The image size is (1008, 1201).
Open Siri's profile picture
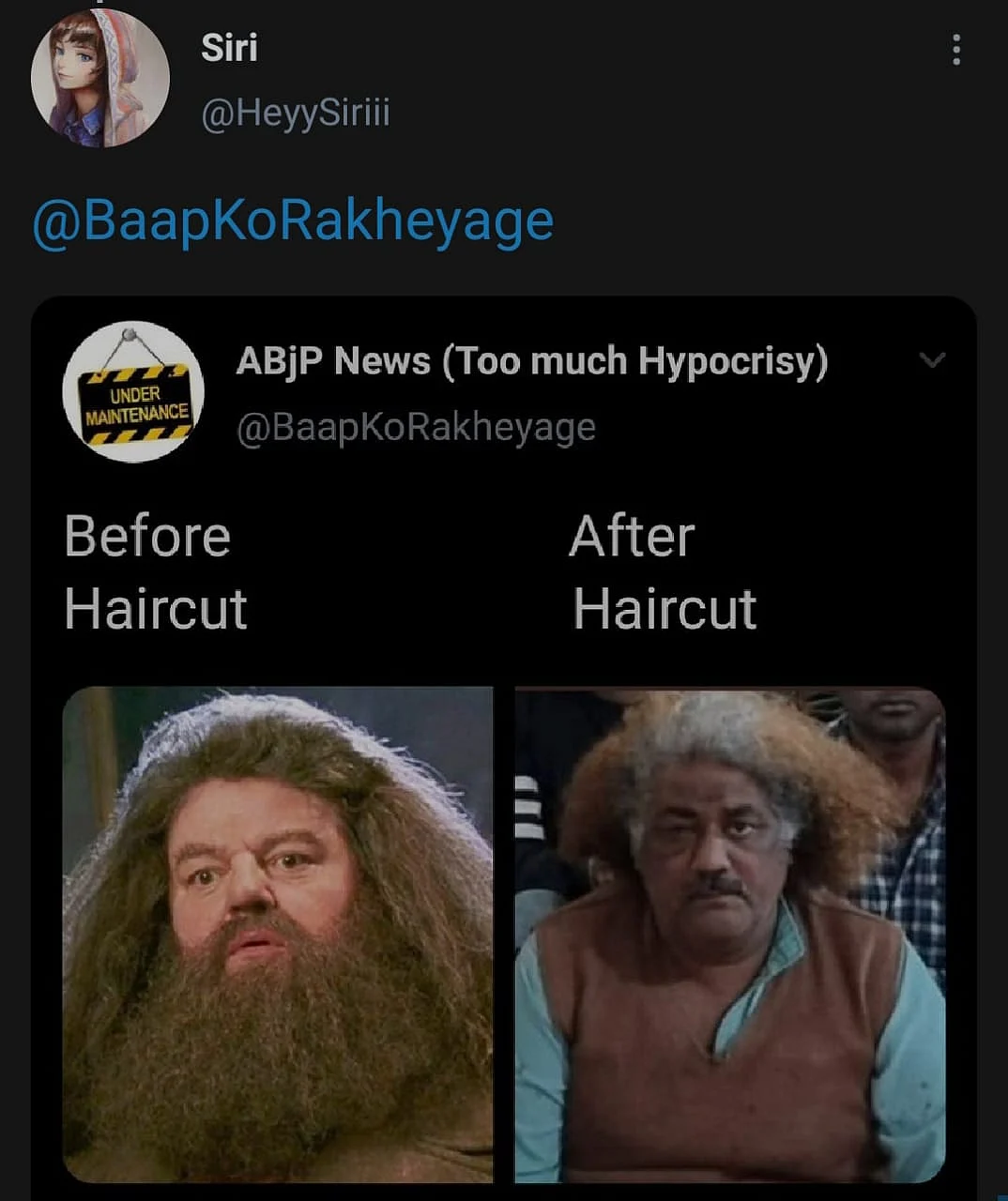click(x=100, y=78)
